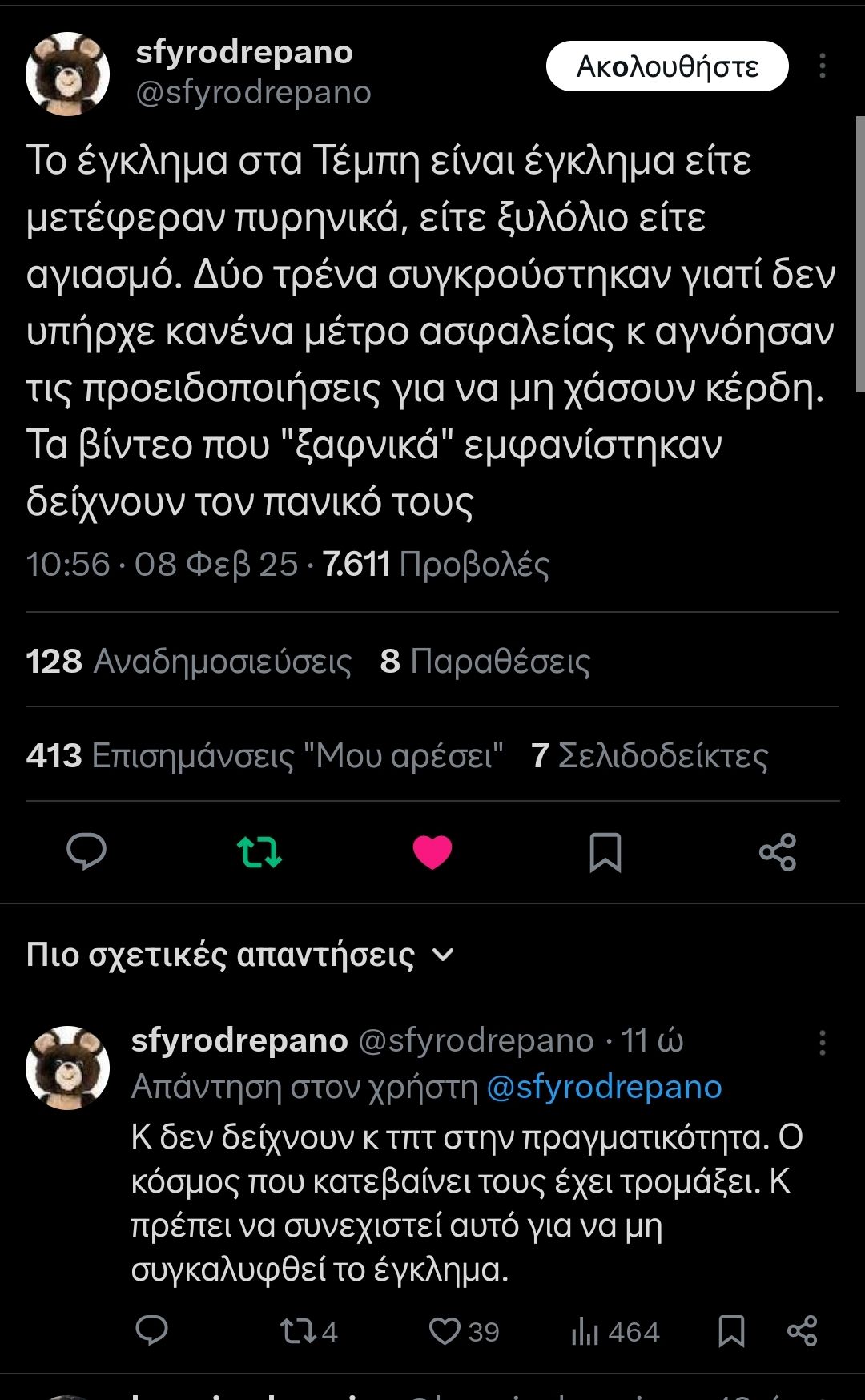Reply to the main post via comment icon
The image size is (865, 1400).
point(86,851)
